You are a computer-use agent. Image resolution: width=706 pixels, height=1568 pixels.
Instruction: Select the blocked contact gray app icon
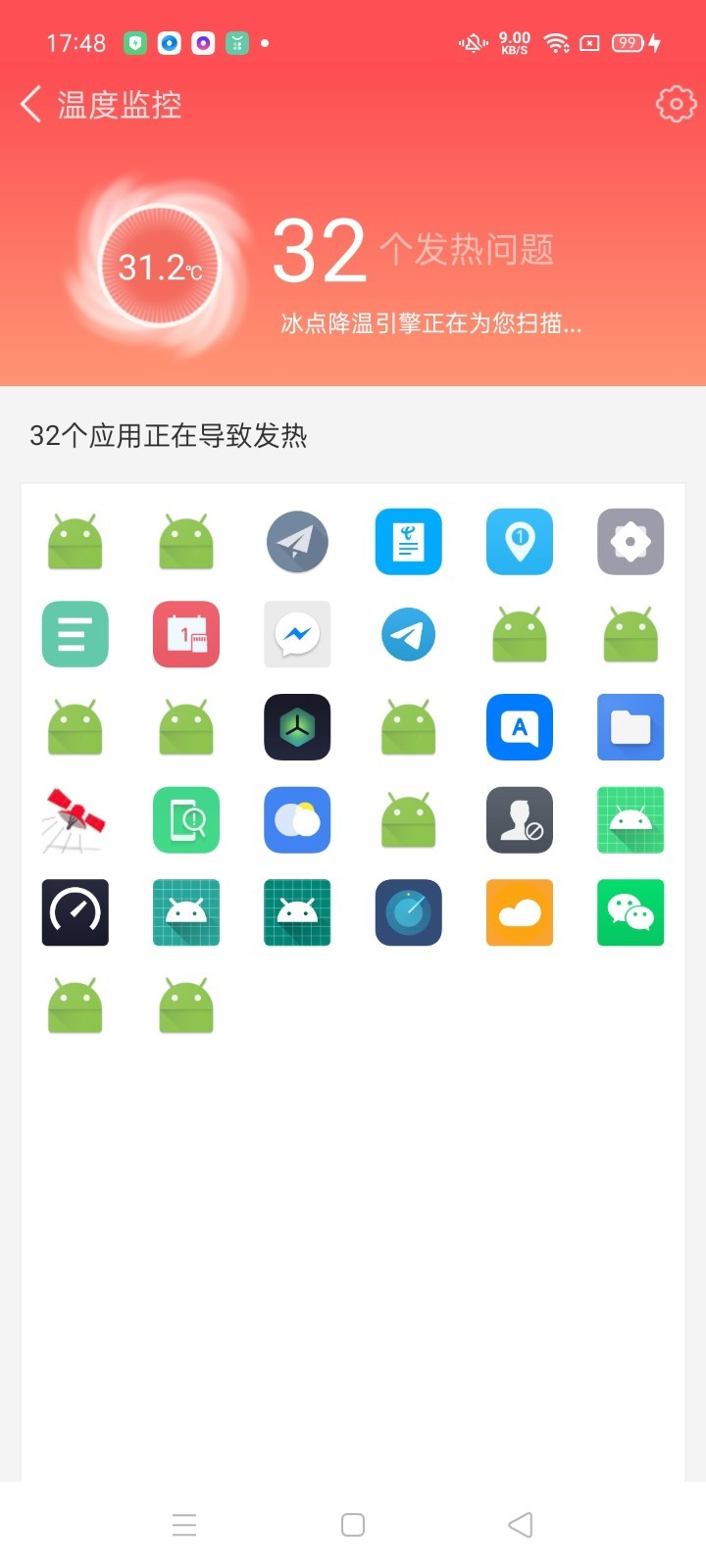click(x=520, y=820)
